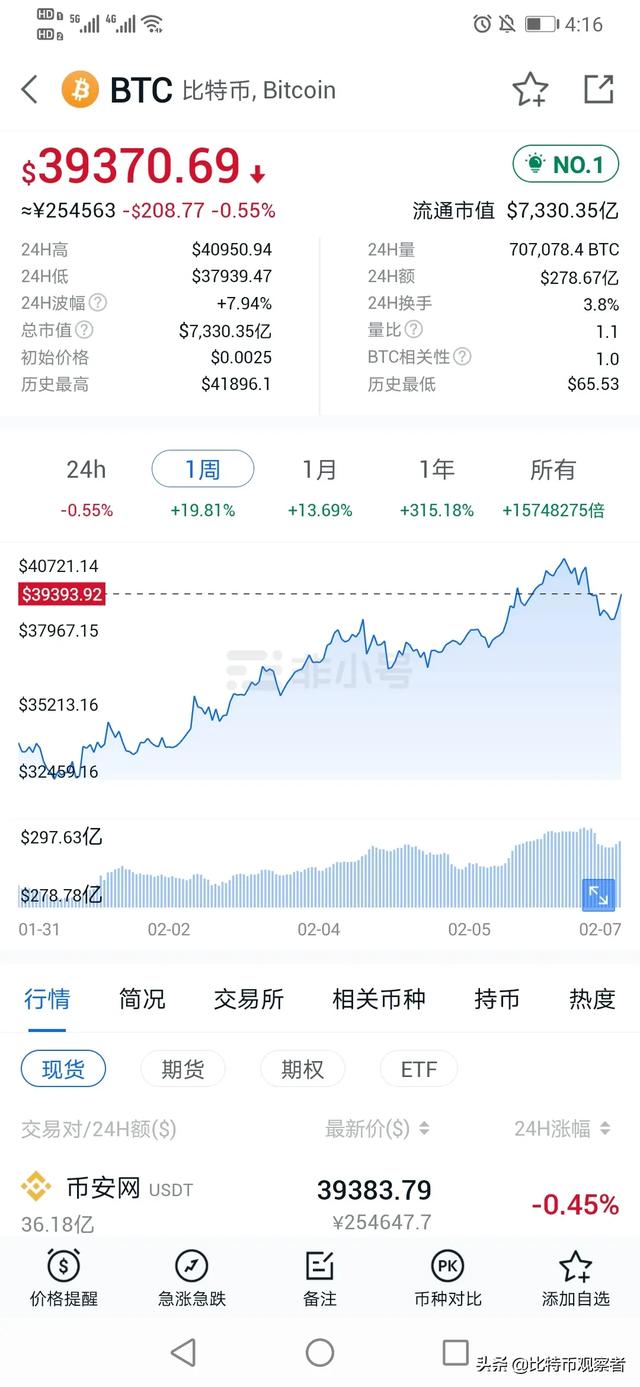The image size is (640, 1387).
Task: Set a price alert via 价格提醒
Action: [64, 1279]
